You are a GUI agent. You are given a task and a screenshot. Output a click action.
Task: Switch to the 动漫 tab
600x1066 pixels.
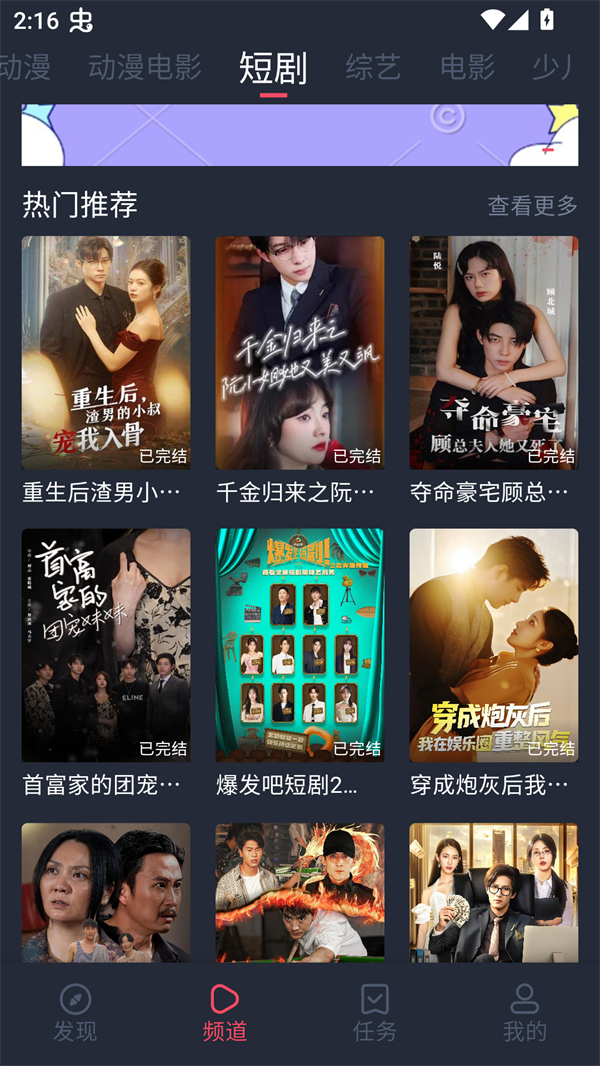coord(24,67)
